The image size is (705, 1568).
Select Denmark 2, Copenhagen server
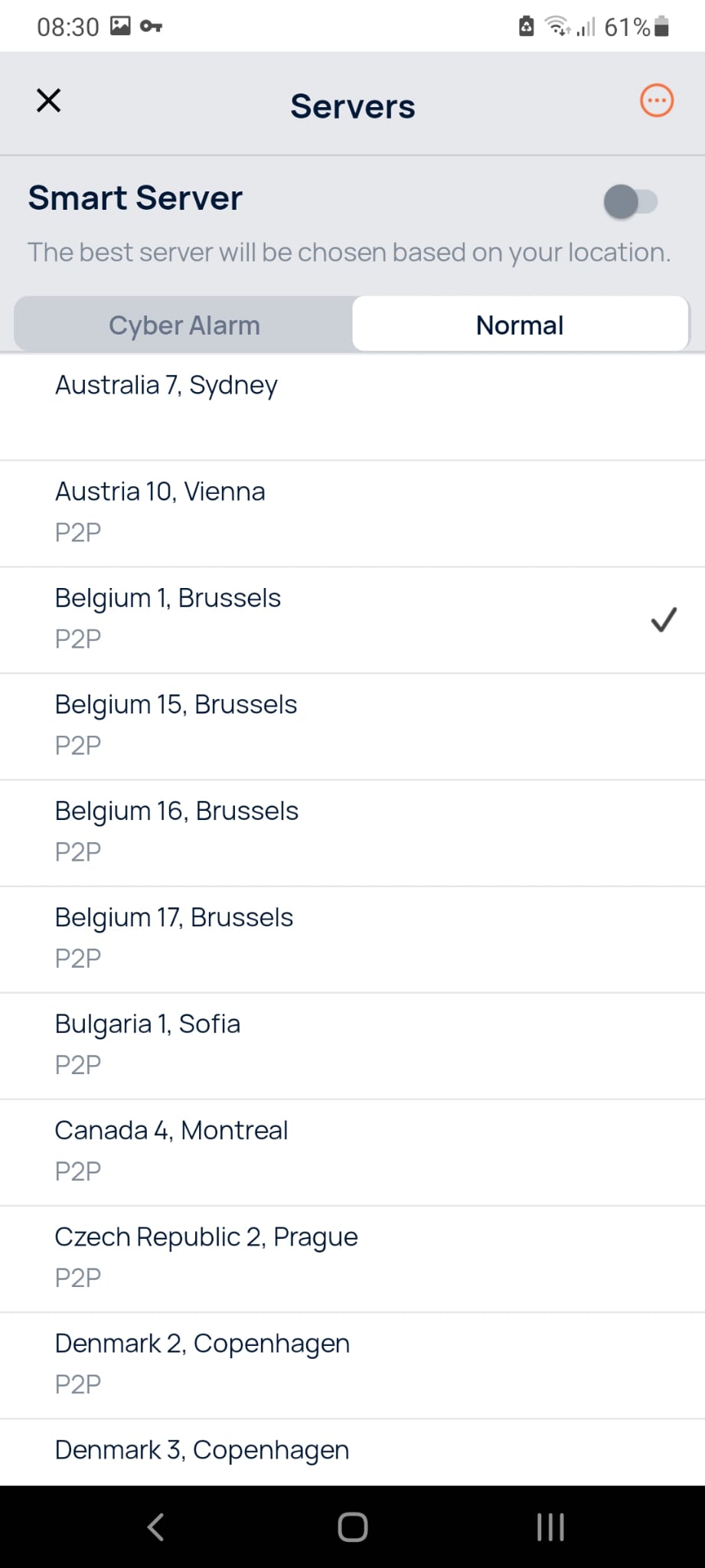pyautogui.click(x=352, y=1365)
